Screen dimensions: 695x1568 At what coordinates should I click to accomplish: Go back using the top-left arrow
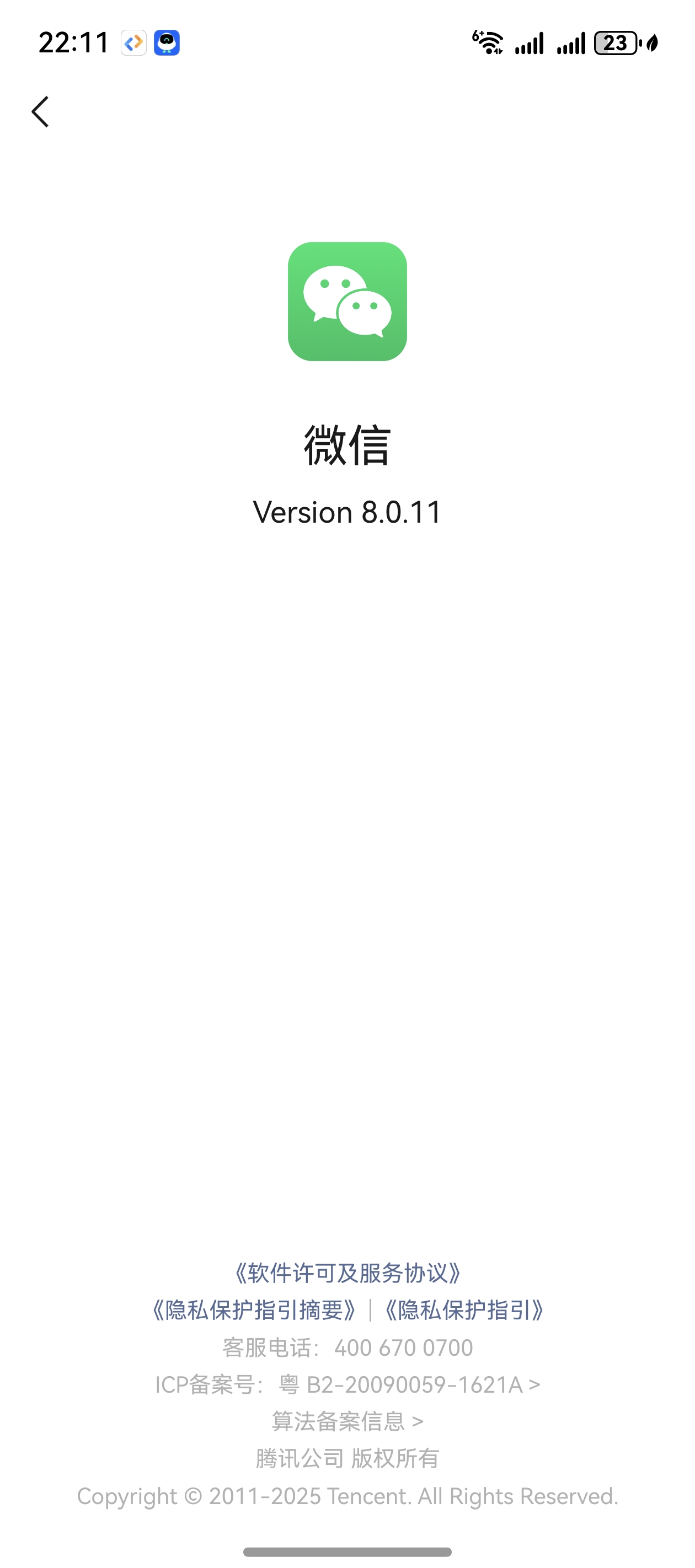point(40,112)
